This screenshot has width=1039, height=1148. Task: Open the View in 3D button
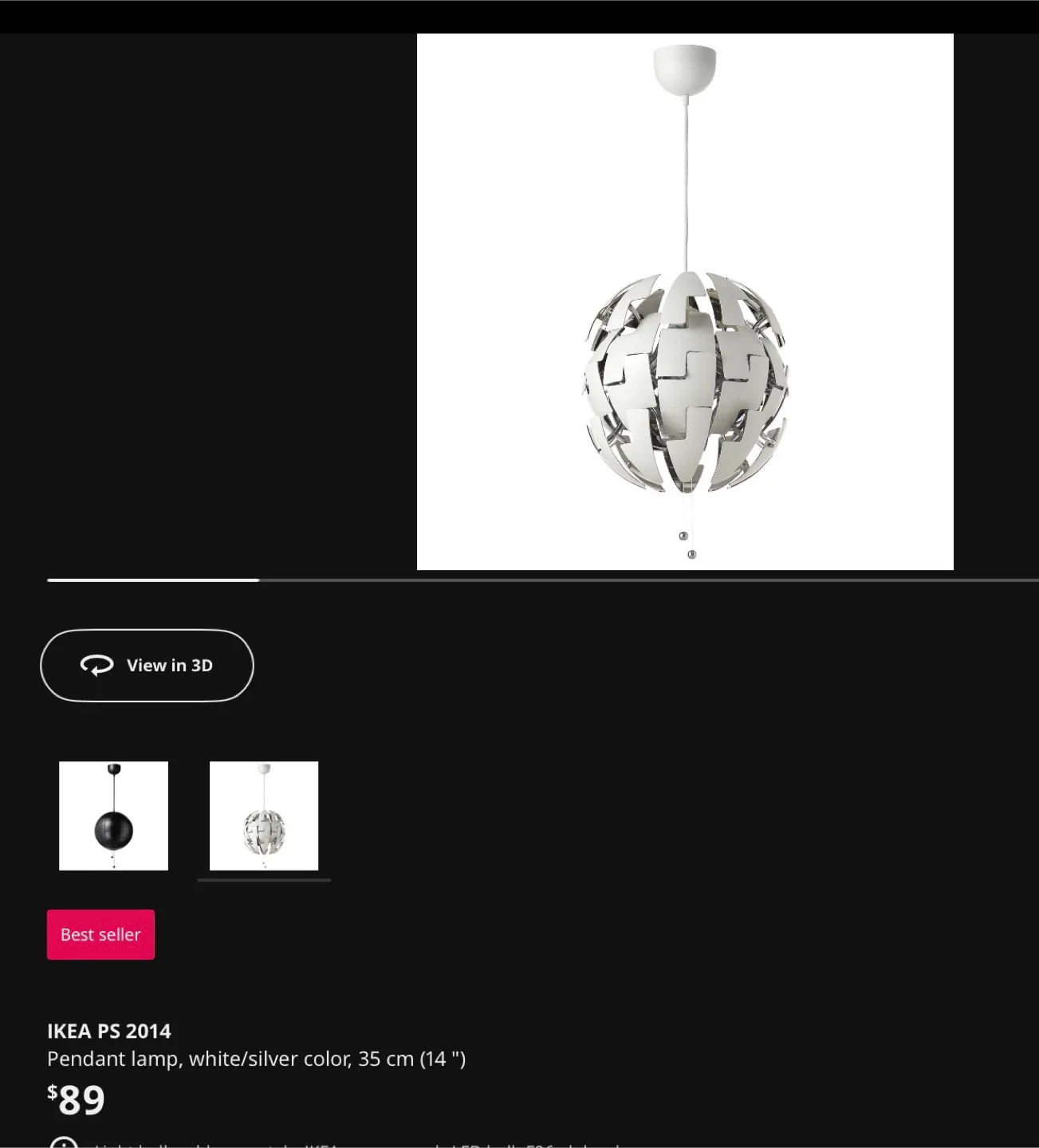click(147, 666)
